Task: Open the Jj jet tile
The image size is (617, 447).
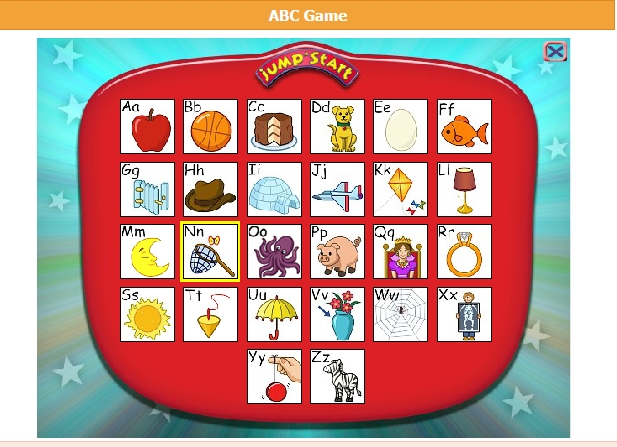Action: coord(337,189)
